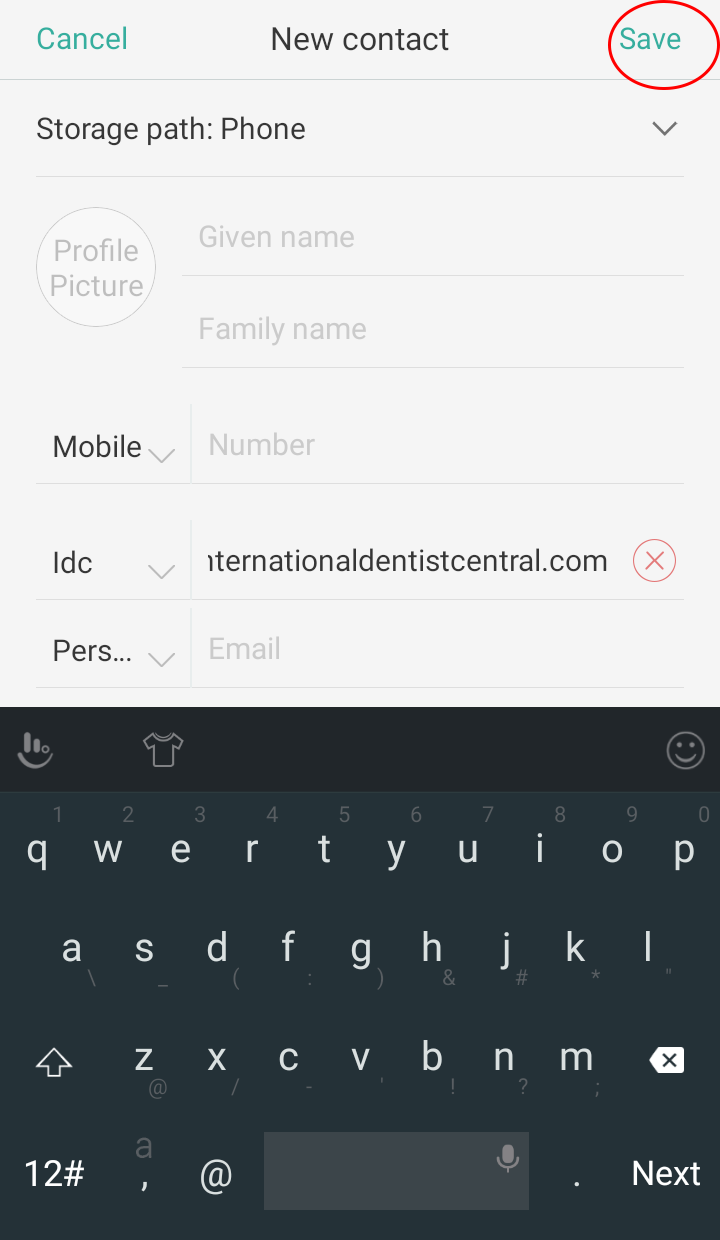Hit the Next key on keyboard

click(666, 1173)
